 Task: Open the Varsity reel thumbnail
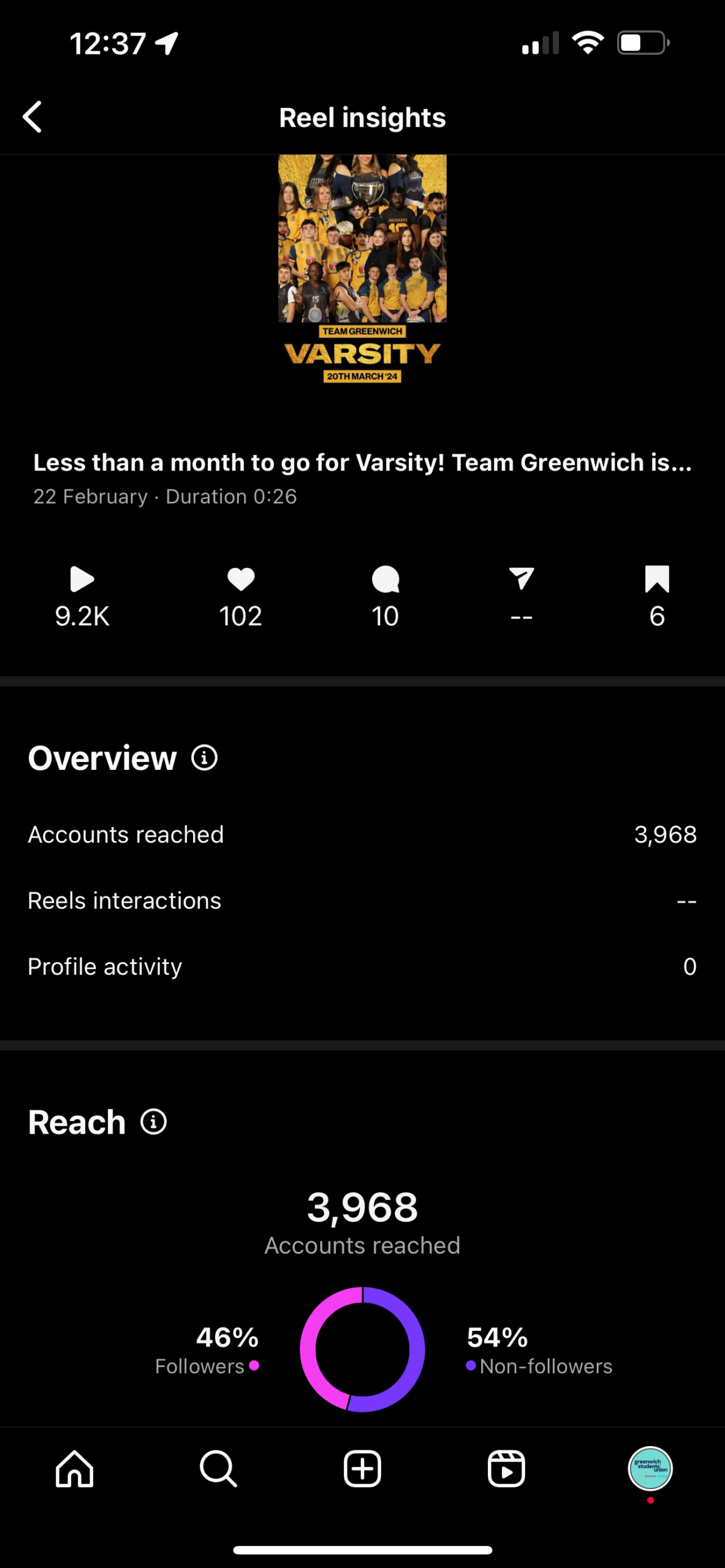pyautogui.click(x=362, y=269)
